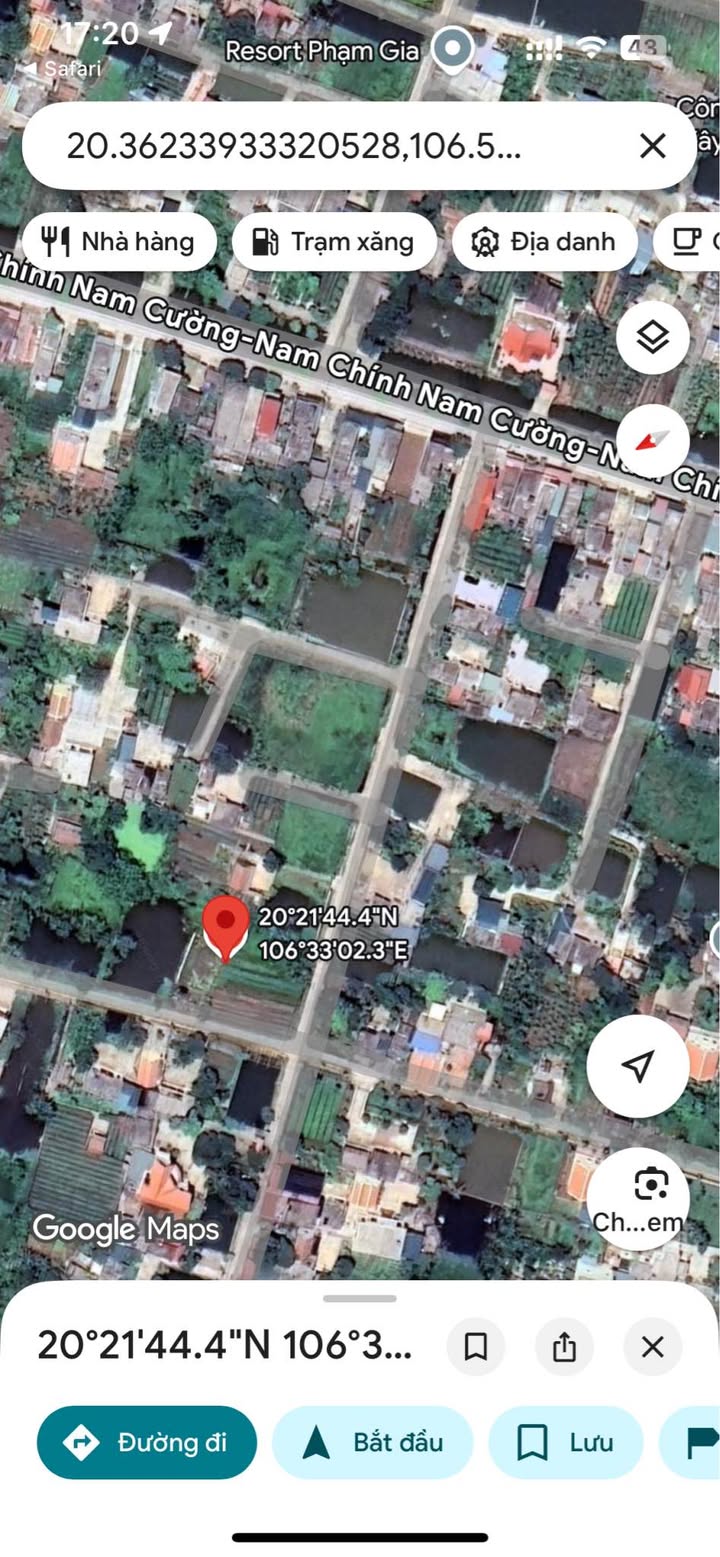Start navigation with Bắt đầu
This screenshot has height=1557, width=720.
point(372,1442)
